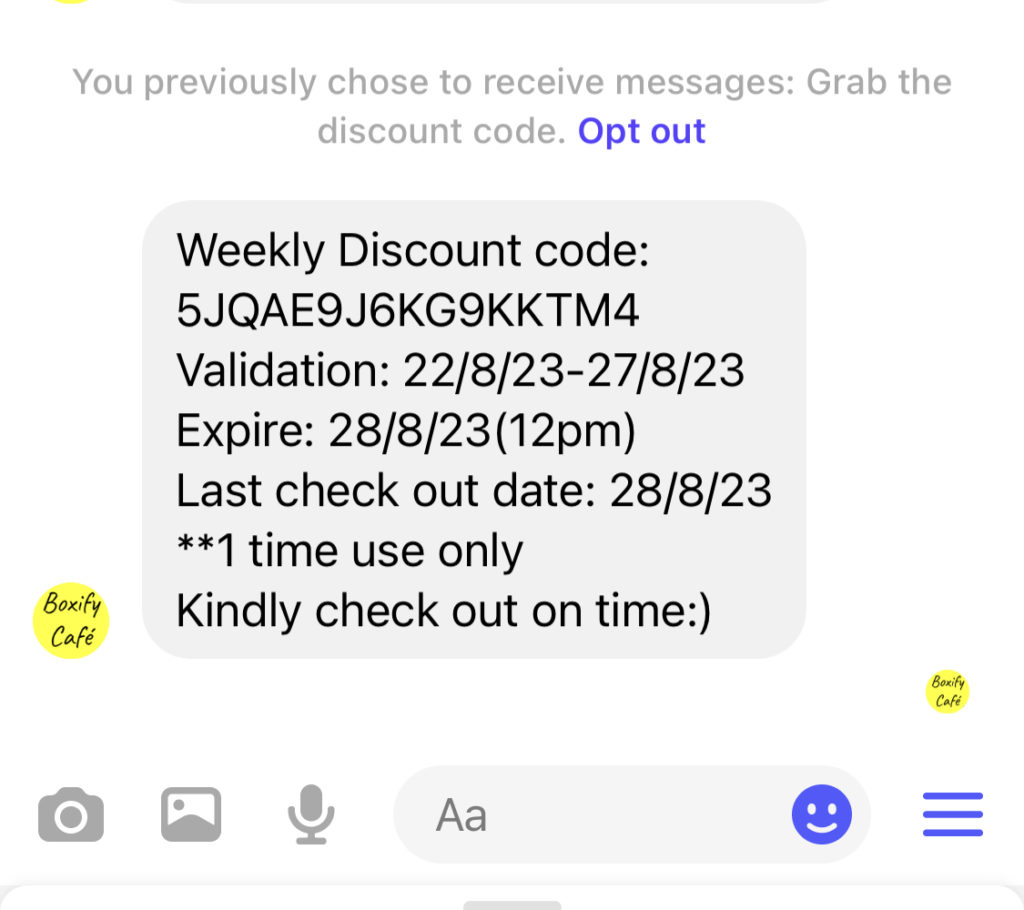Image resolution: width=1024 pixels, height=910 pixels.
Task: Open the three-line menu beside the message field
Action: [952, 815]
